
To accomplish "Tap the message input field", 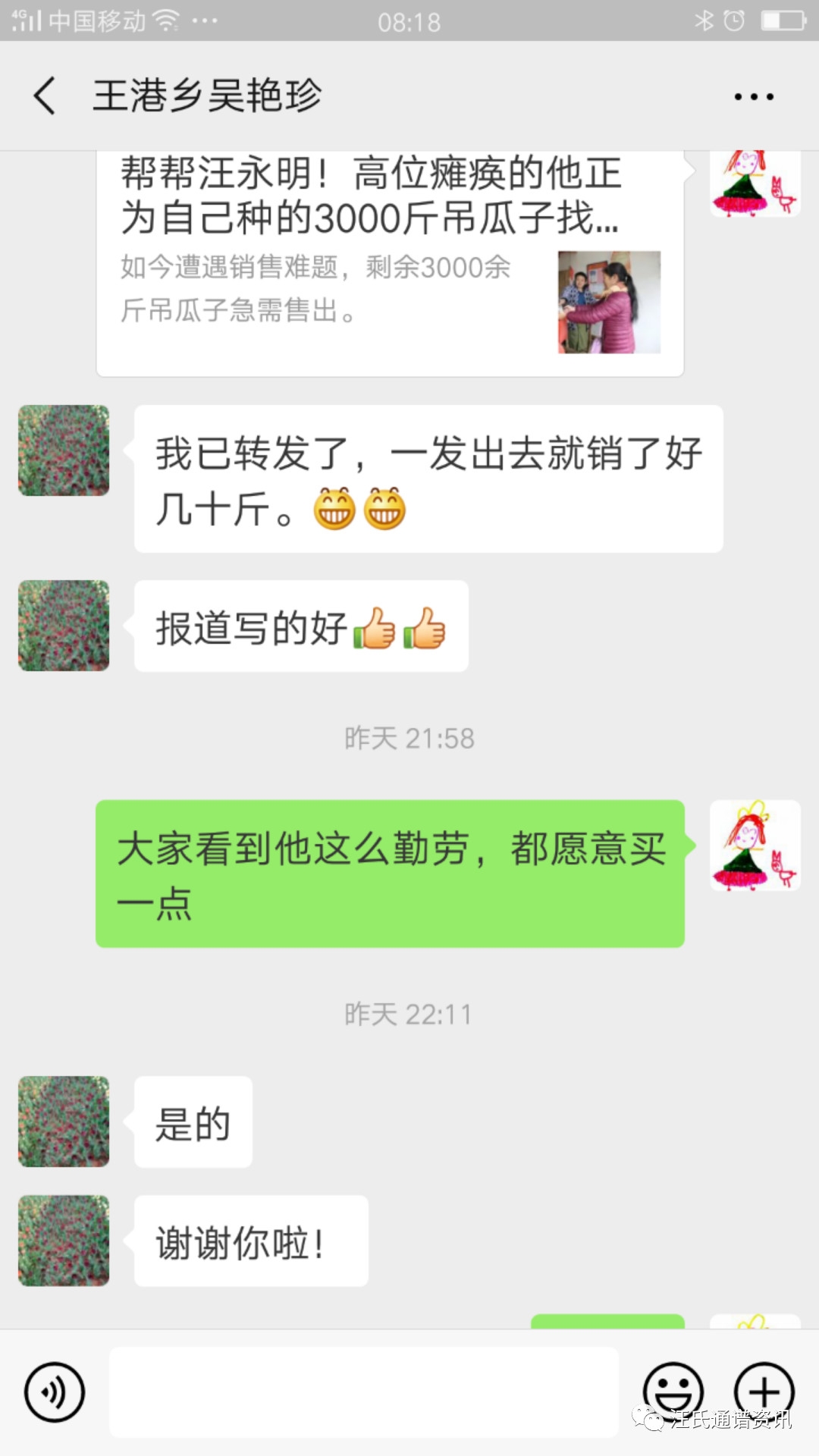I will click(x=364, y=1392).
